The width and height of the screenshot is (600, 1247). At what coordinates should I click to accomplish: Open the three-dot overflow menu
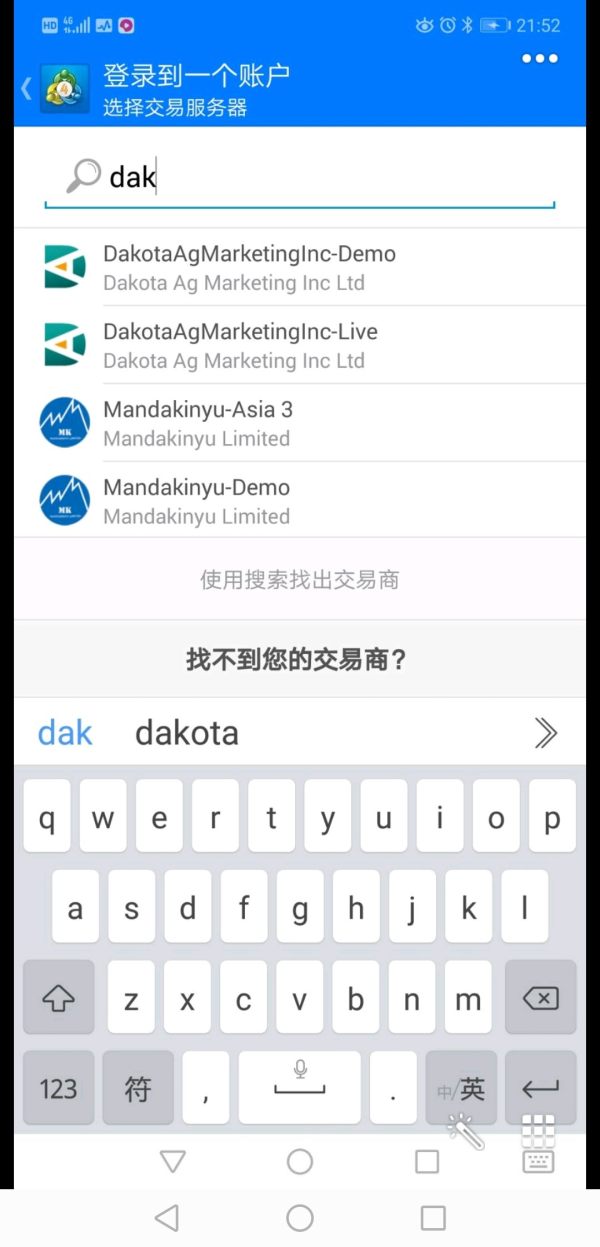(539, 59)
